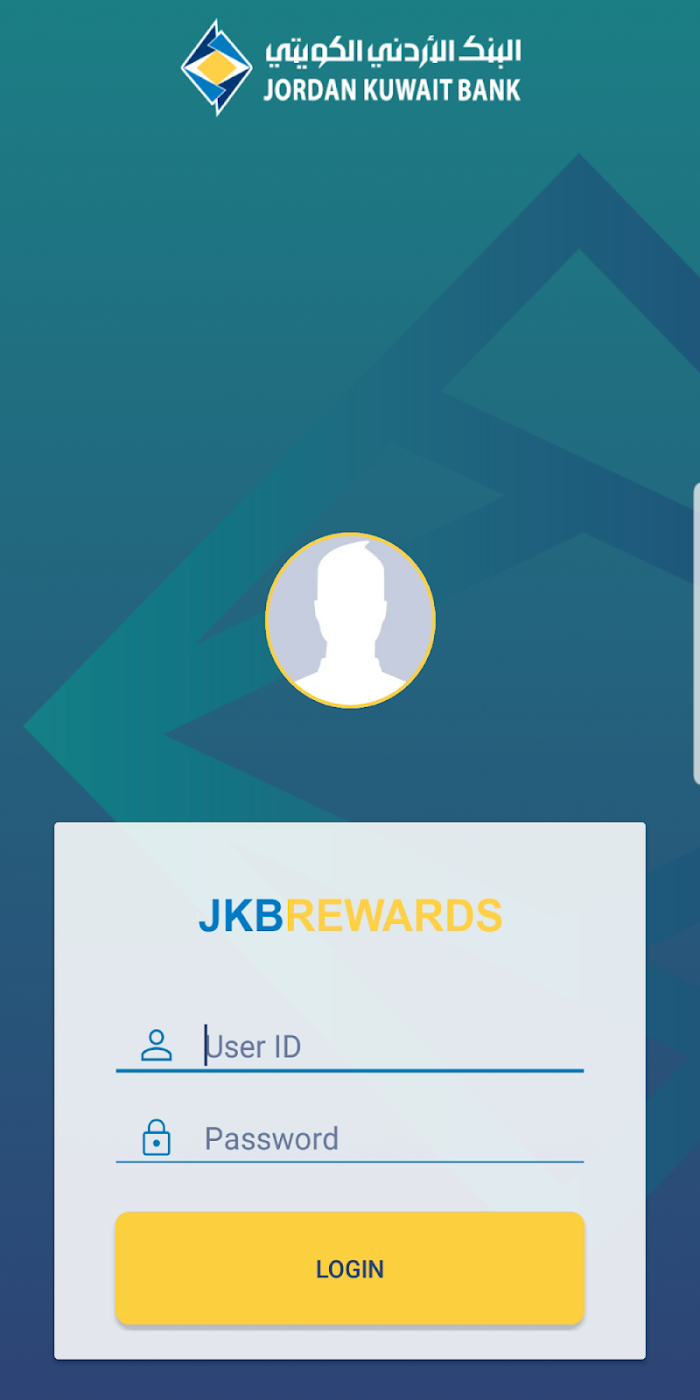The height and width of the screenshot is (1400, 700).
Task: Focus the User ID field
Action: tap(390, 1047)
